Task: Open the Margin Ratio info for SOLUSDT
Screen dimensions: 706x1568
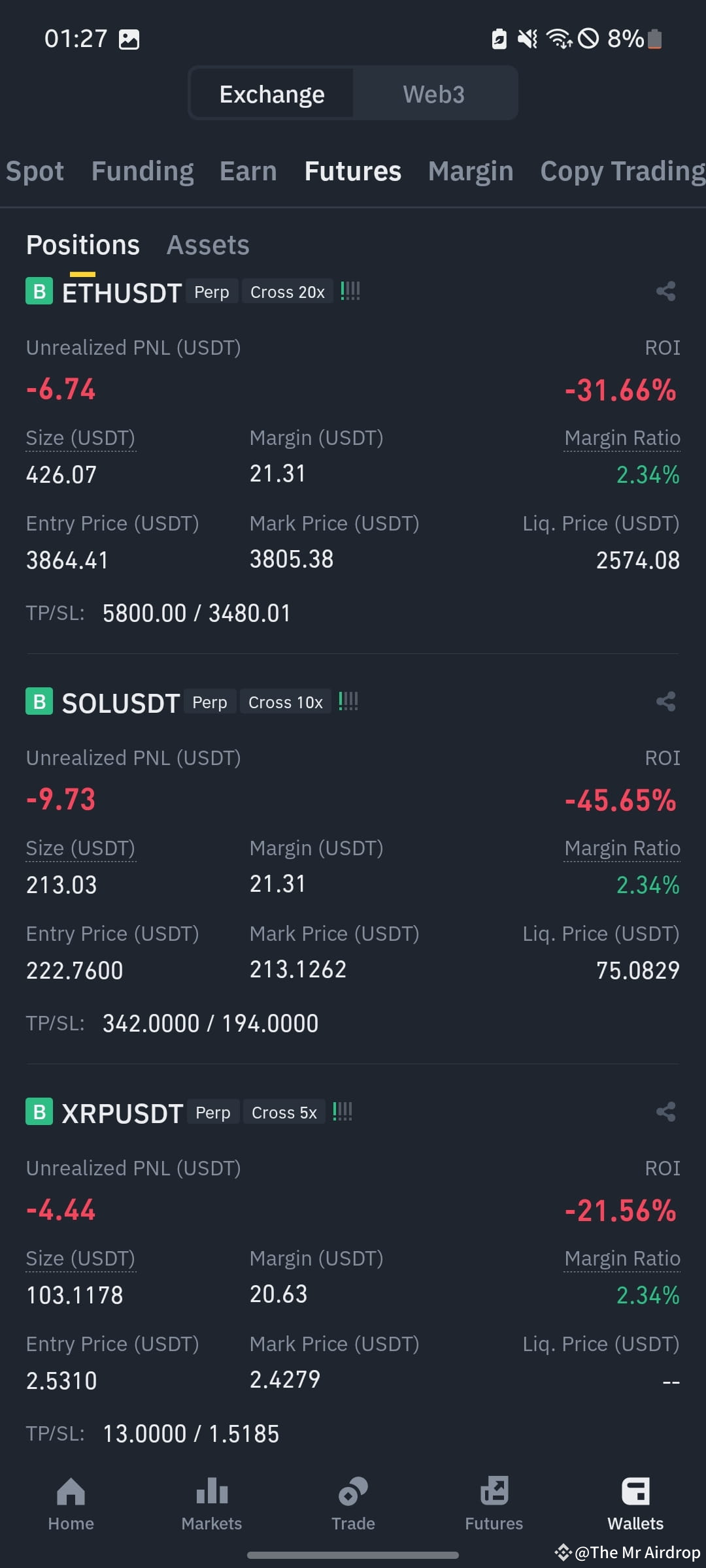Action: point(621,847)
